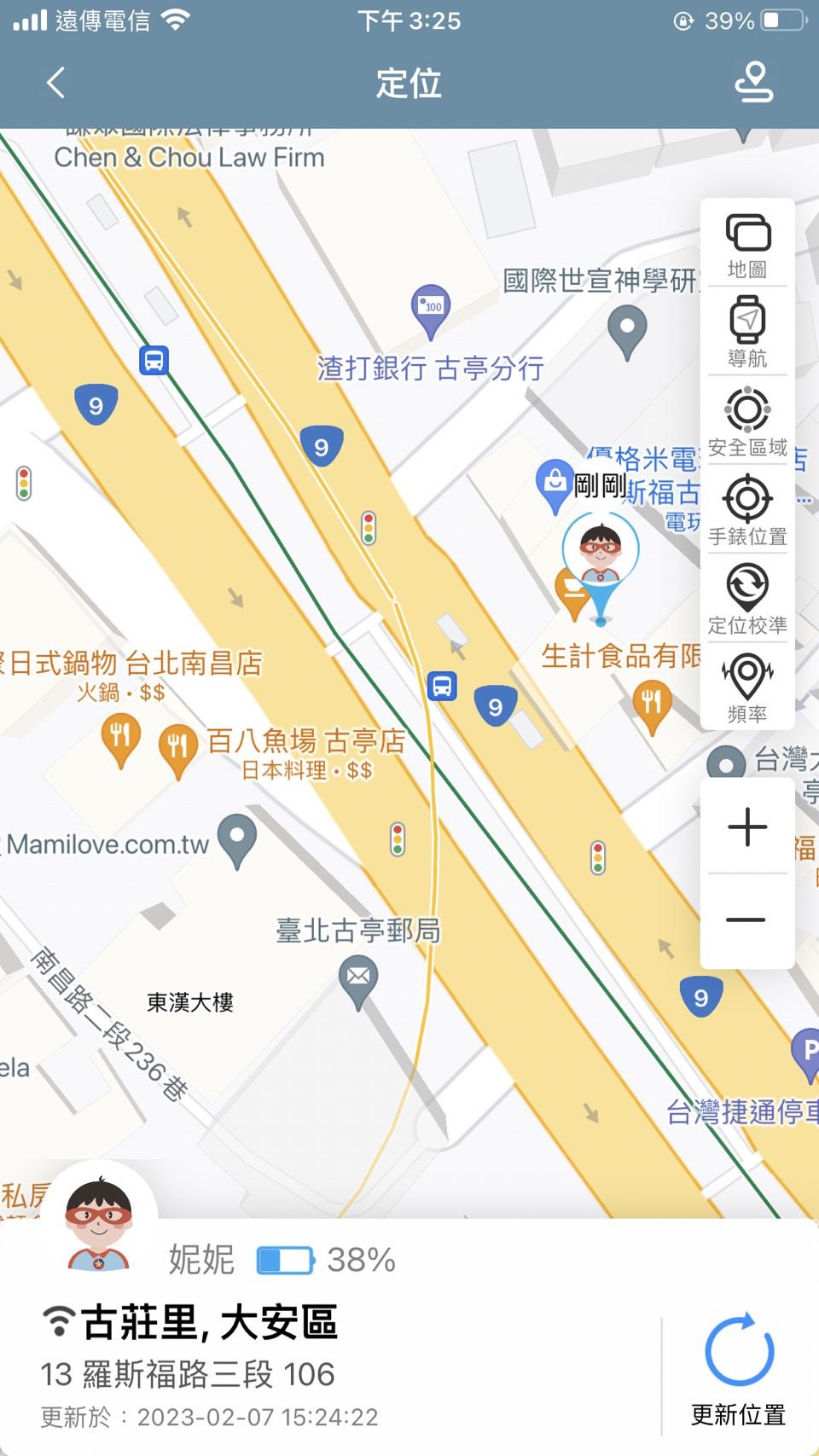Select the 導航 navigation icon
The width and height of the screenshot is (819, 1456).
(x=748, y=327)
